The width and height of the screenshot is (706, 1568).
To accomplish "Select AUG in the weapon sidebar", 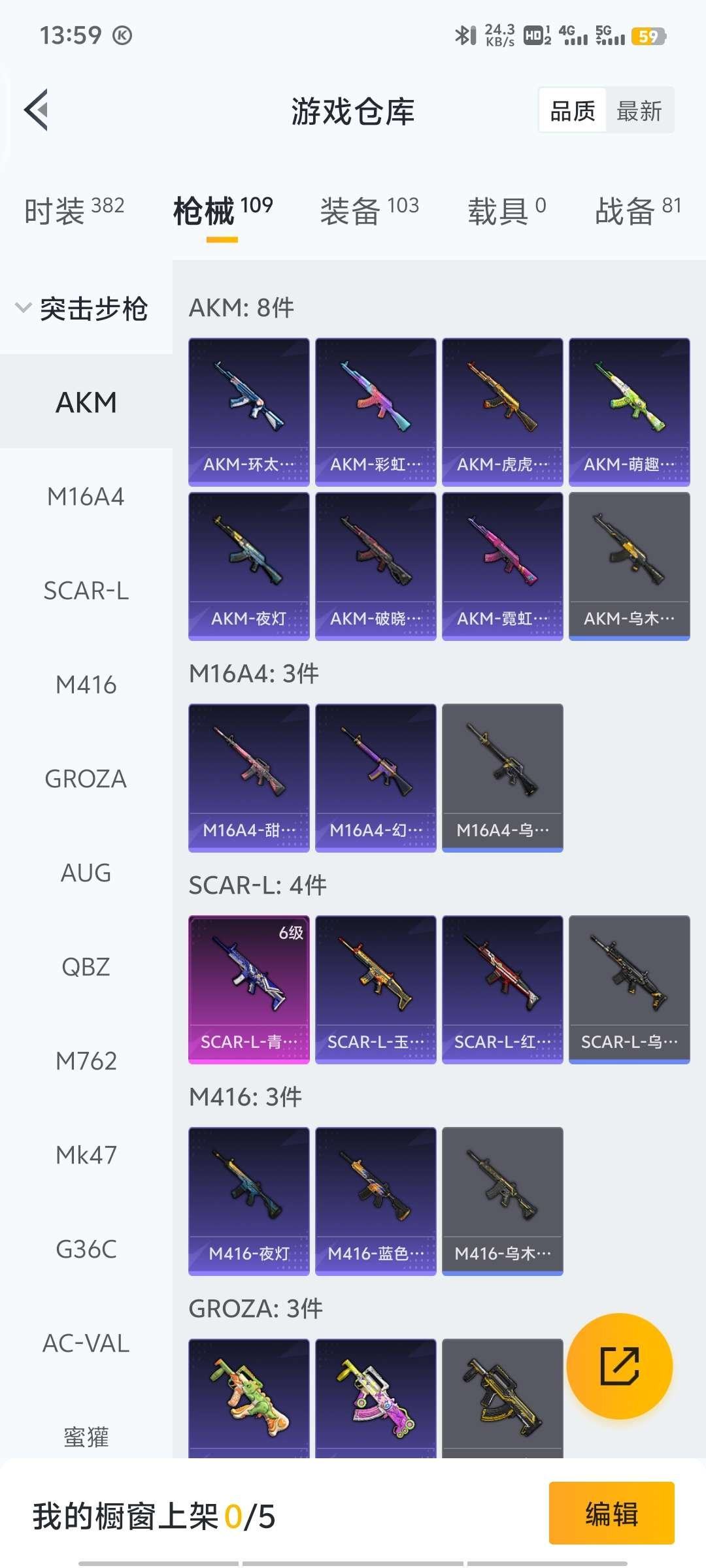I will coord(86,873).
